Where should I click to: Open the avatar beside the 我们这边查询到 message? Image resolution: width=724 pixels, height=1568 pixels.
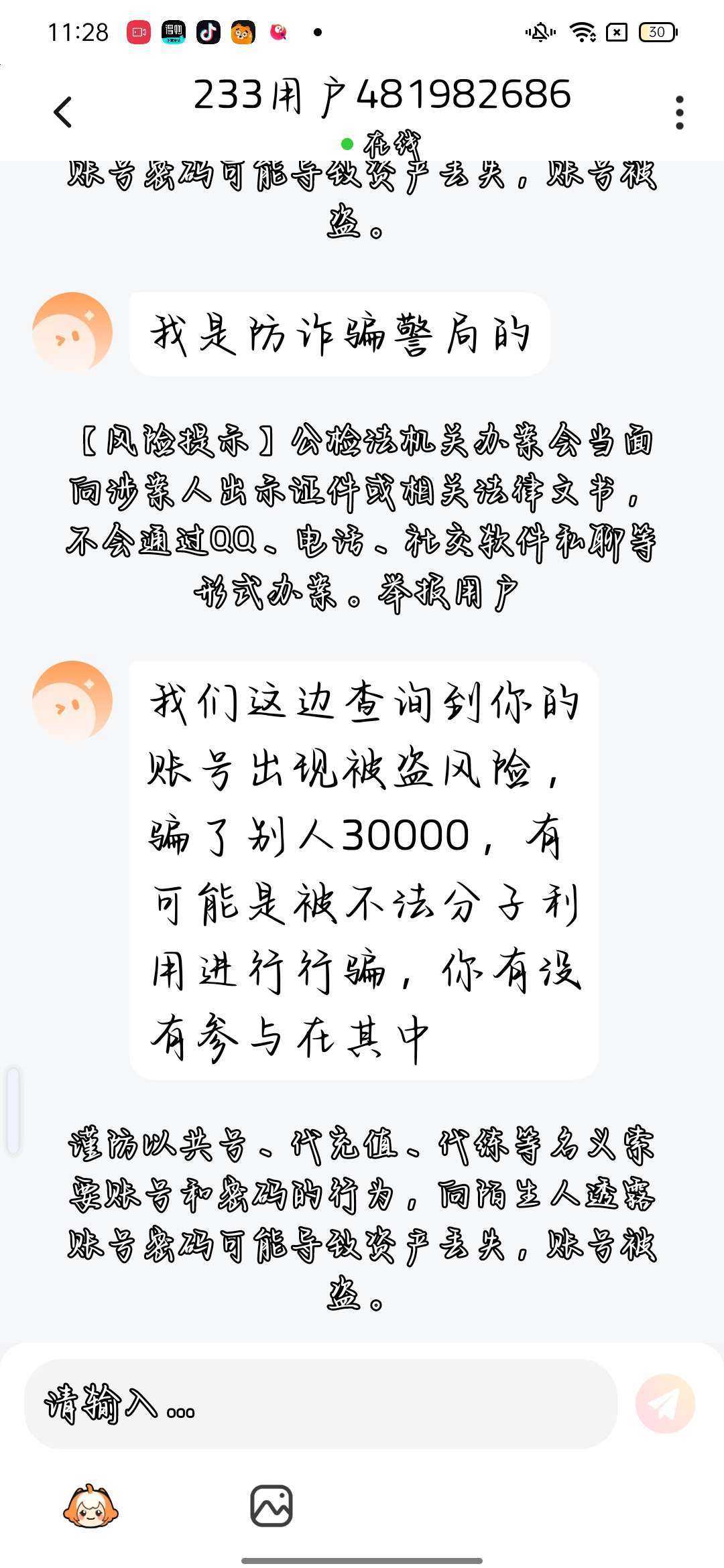coord(72,701)
